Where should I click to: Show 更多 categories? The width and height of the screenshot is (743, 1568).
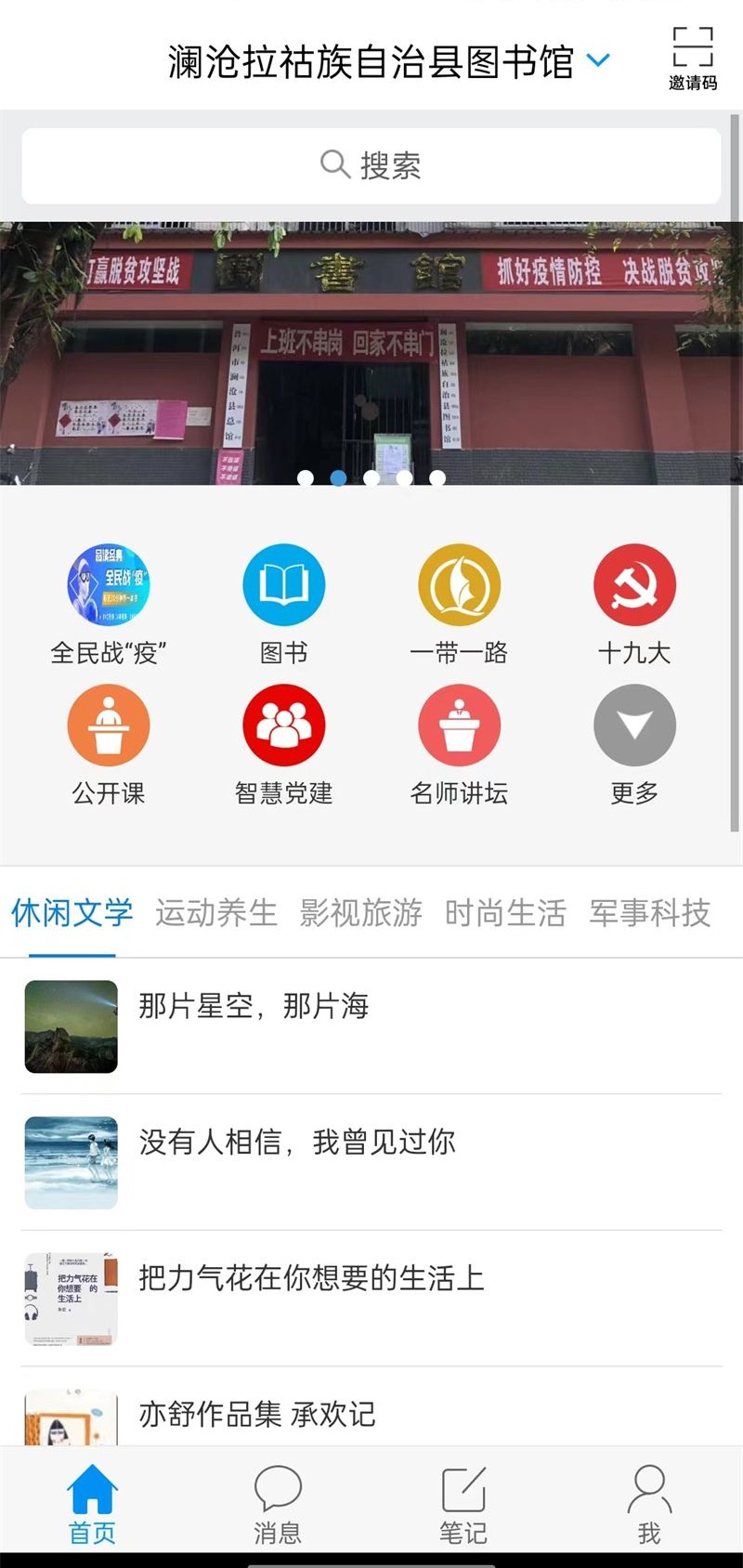point(634,726)
